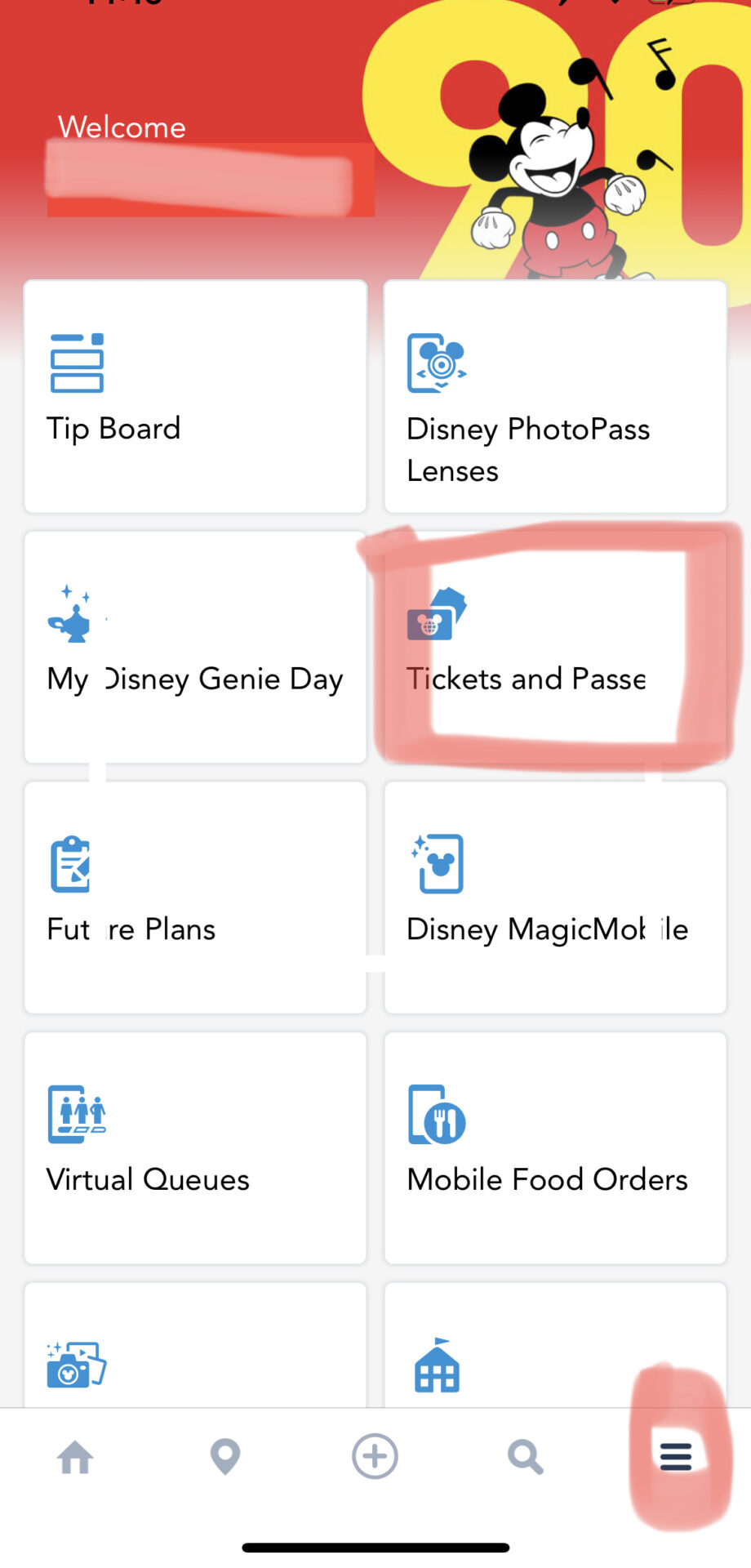Image resolution: width=751 pixels, height=1568 pixels.
Task: Open Future Plans tile
Action: click(x=196, y=898)
